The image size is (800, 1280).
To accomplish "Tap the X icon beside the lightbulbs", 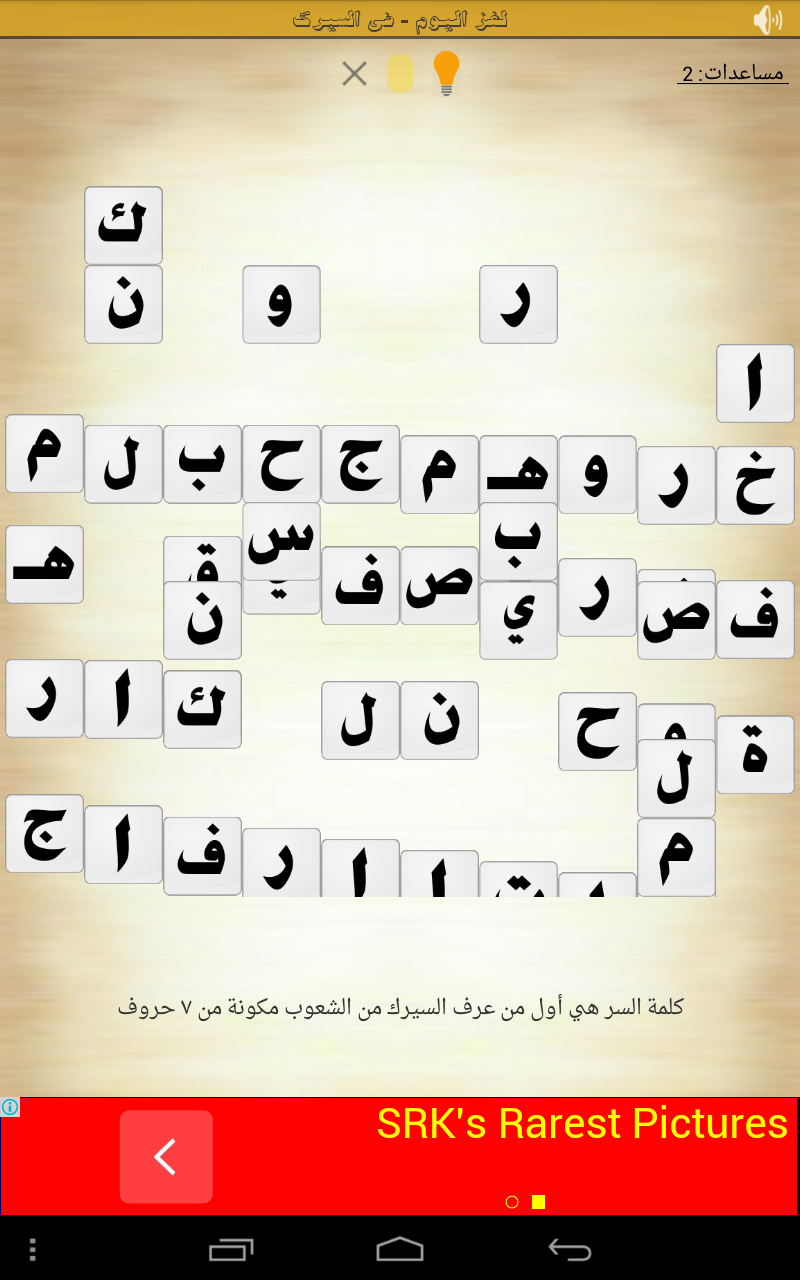I will (x=354, y=73).
